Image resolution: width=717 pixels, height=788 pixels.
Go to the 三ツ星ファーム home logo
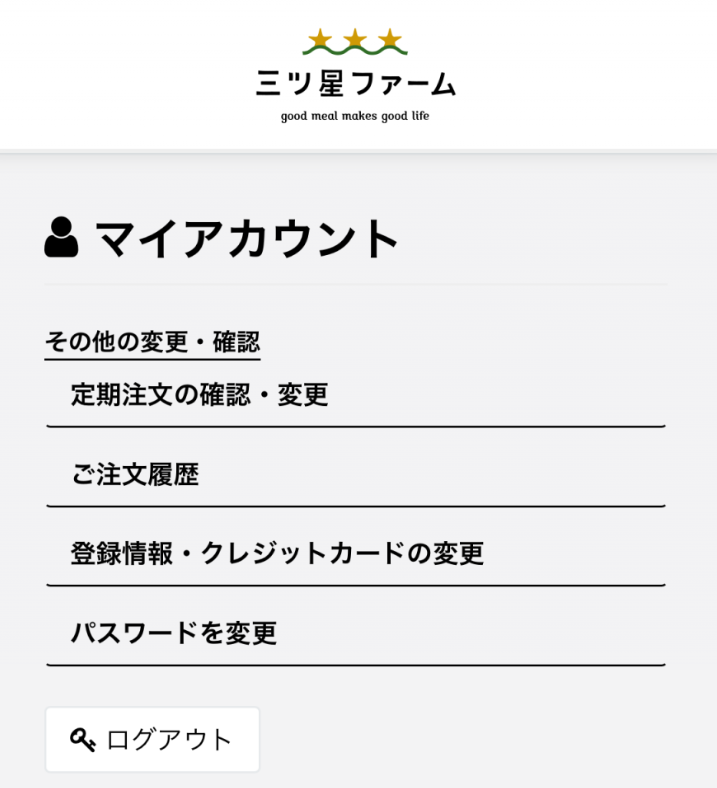click(x=355, y=75)
